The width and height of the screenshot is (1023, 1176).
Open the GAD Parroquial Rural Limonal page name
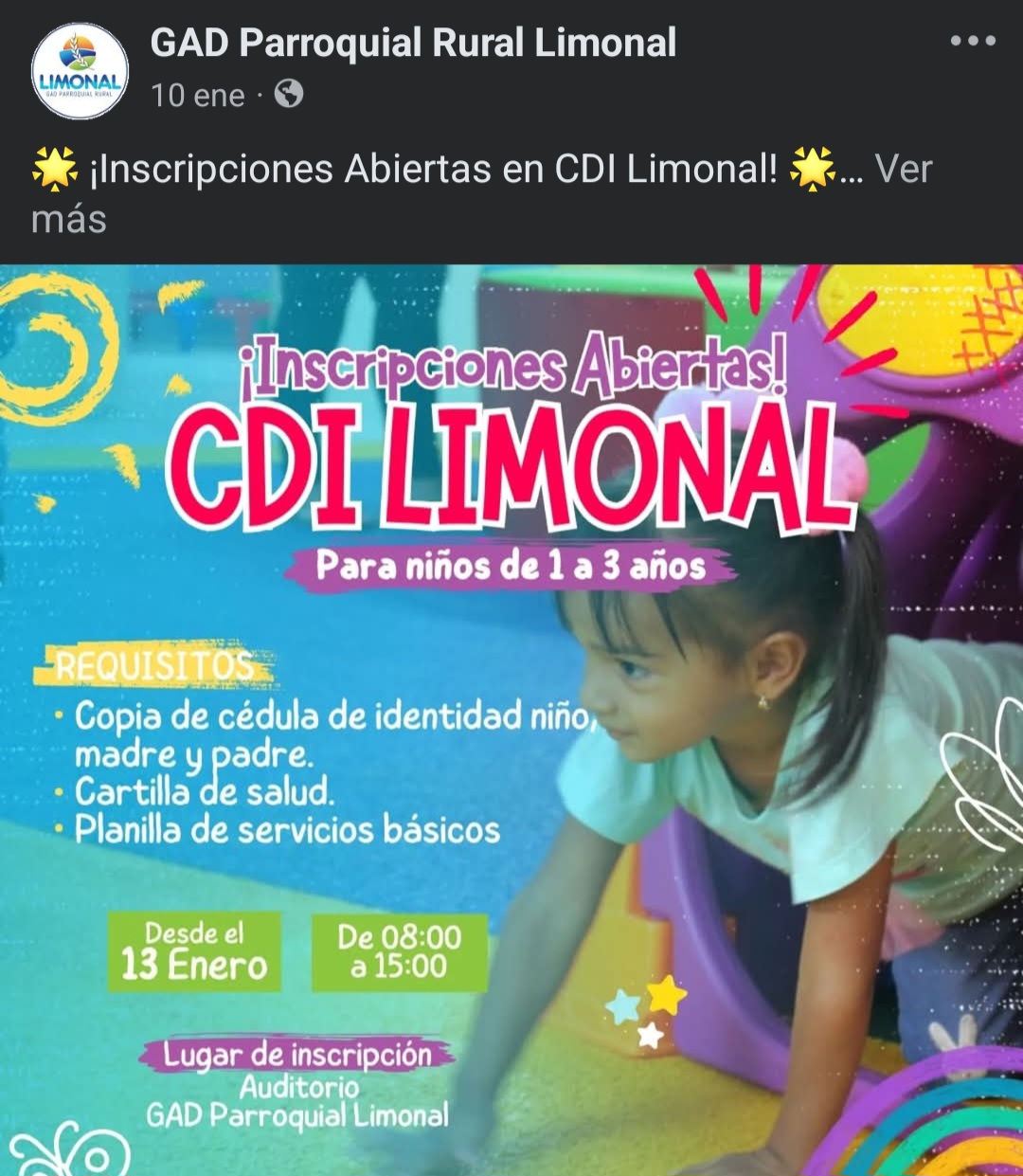click(413, 44)
